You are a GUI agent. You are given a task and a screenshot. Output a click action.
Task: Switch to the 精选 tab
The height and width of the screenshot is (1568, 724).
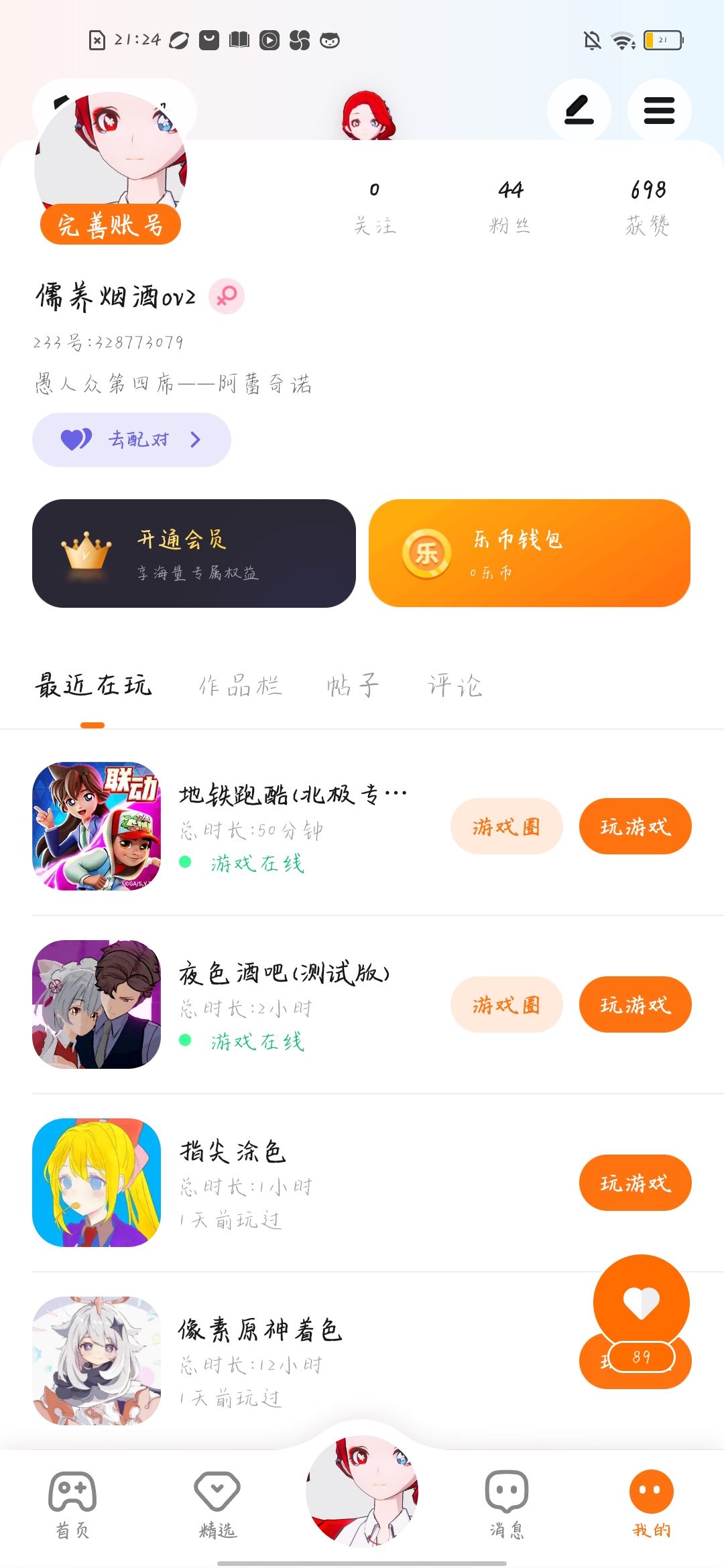coord(217,1504)
